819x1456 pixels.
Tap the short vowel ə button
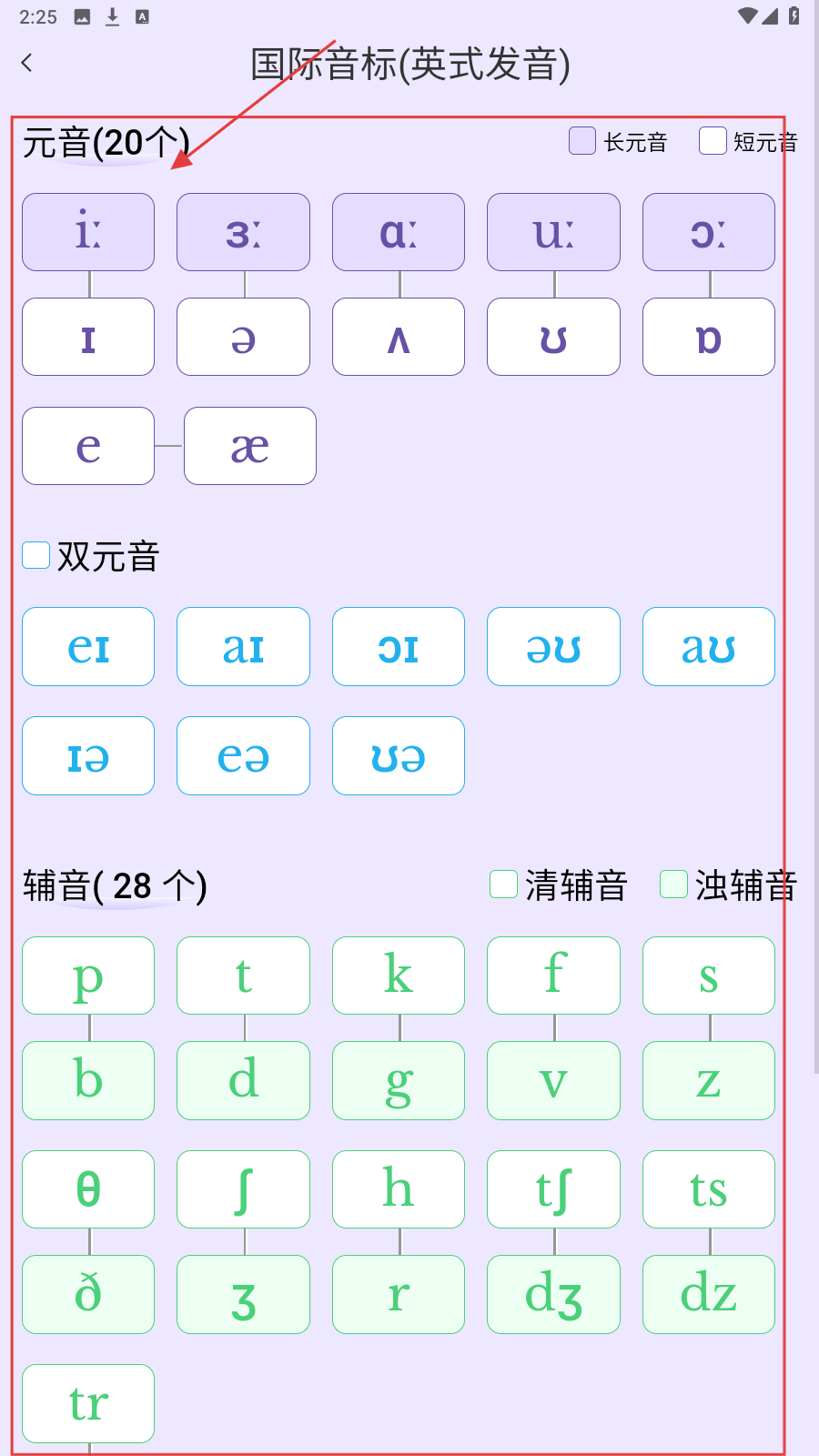pos(243,337)
